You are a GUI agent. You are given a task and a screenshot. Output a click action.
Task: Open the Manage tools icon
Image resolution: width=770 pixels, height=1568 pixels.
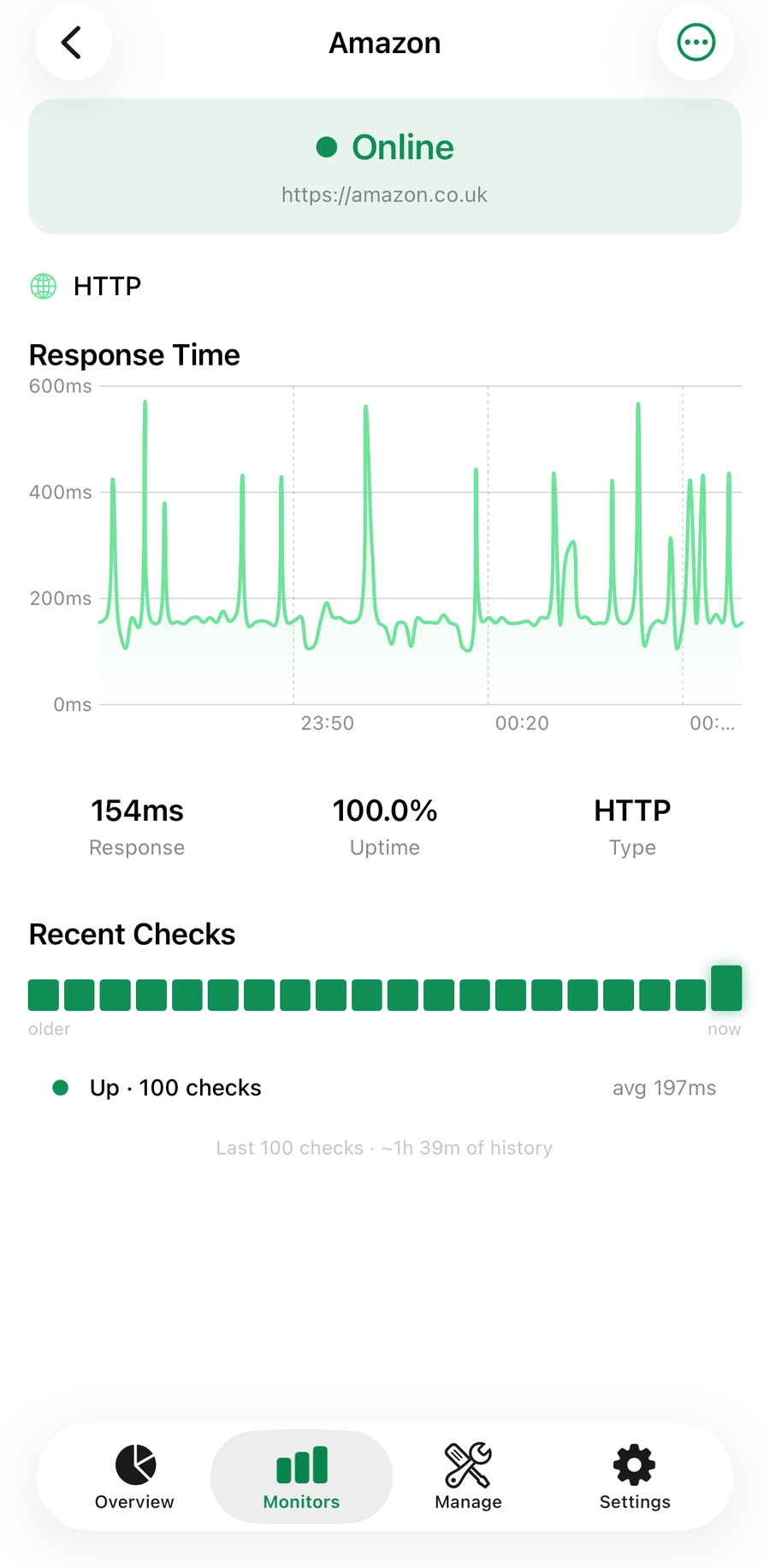467,1464
